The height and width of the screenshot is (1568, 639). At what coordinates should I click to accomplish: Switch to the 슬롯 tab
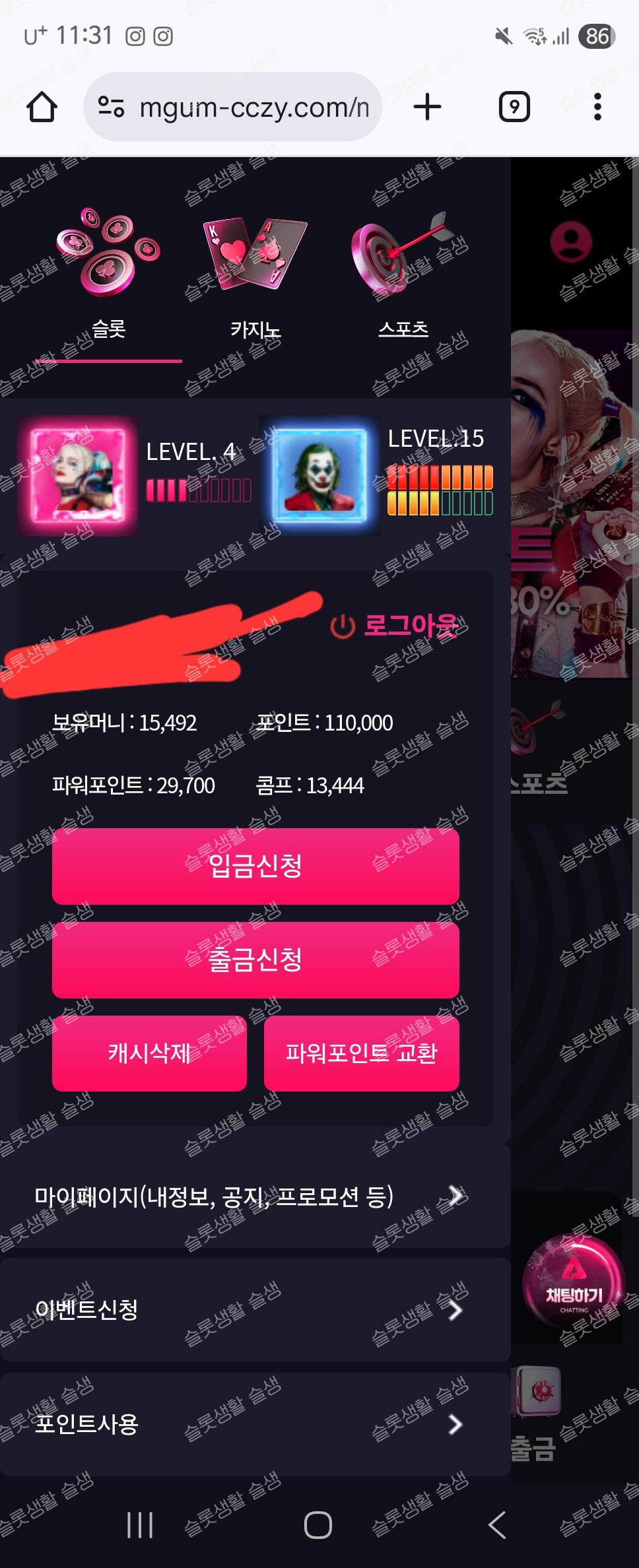click(108, 277)
